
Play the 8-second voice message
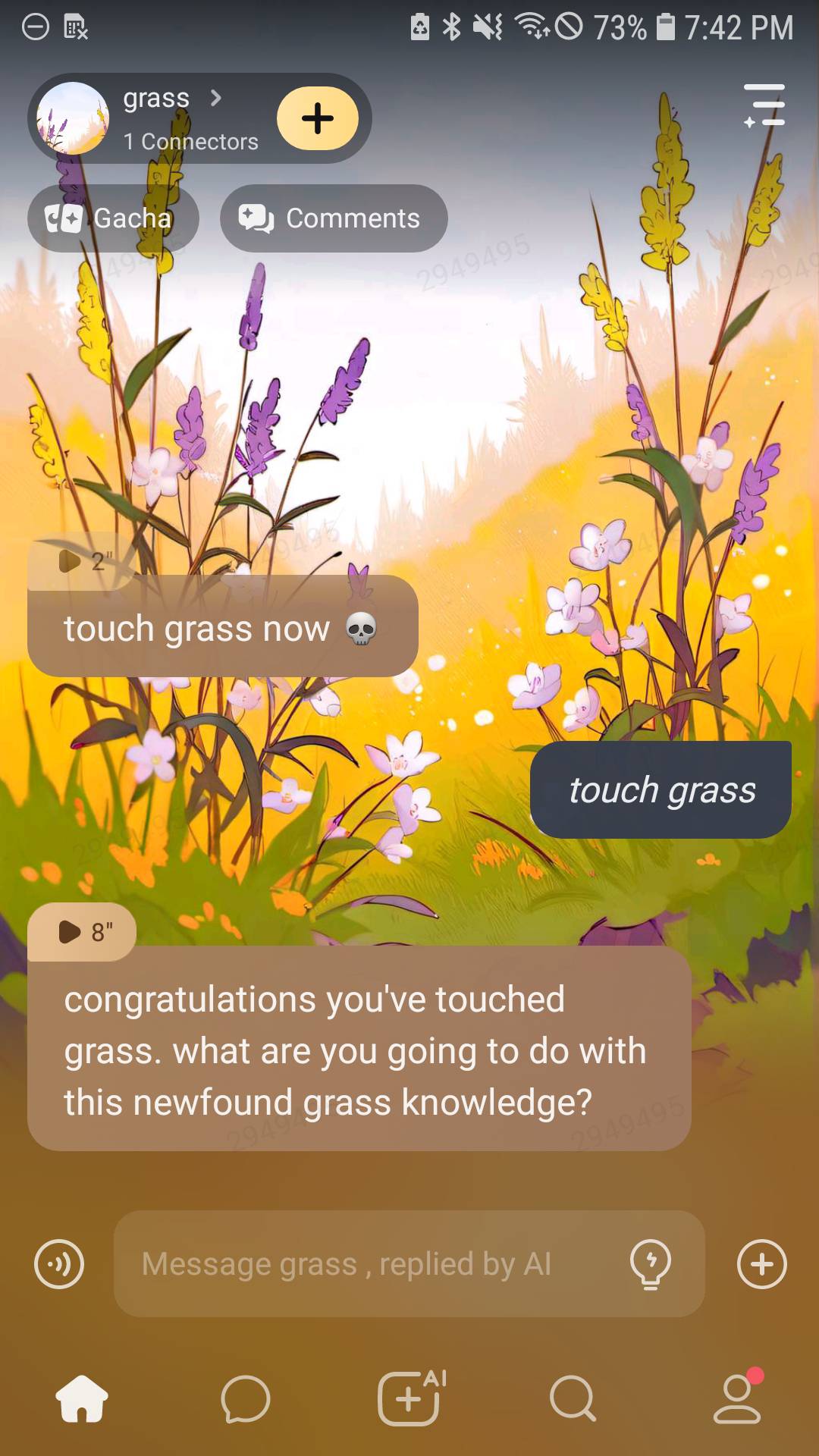[x=82, y=931]
